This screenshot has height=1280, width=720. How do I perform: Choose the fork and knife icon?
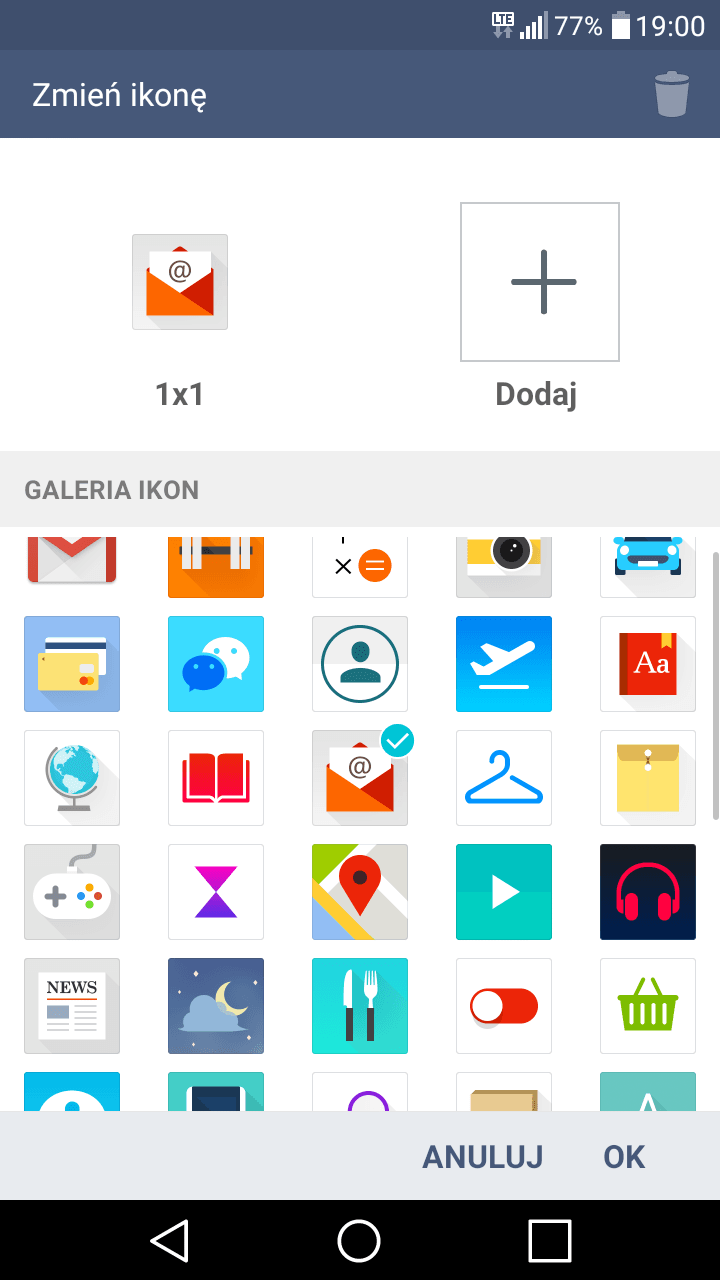pyautogui.click(x=360, y=1006)
